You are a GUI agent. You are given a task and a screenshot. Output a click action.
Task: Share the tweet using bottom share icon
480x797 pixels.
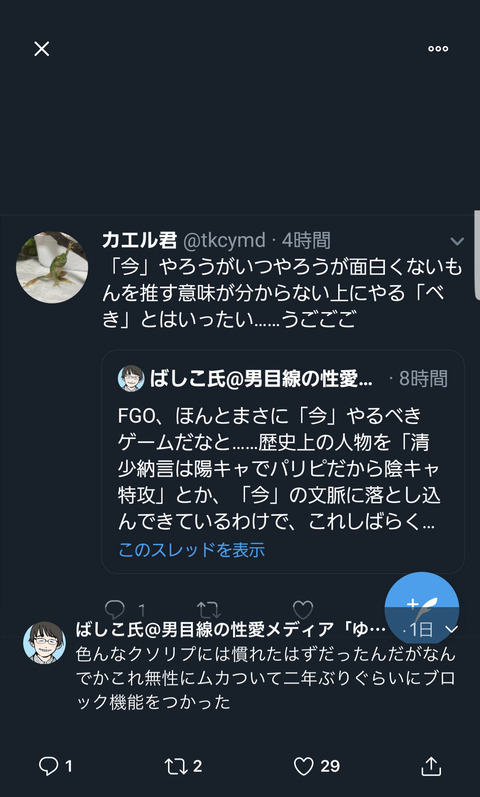(431, 766)
